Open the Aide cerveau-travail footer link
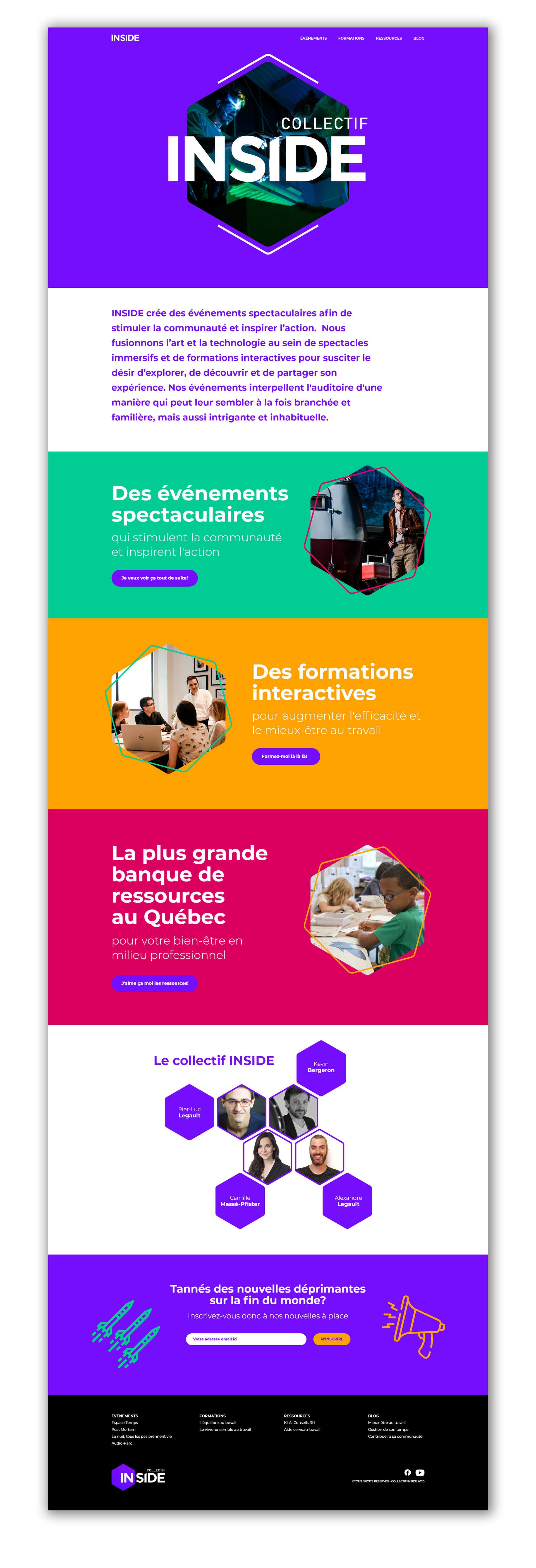This screenshot has width=536, height=1568. [302, 1429]
